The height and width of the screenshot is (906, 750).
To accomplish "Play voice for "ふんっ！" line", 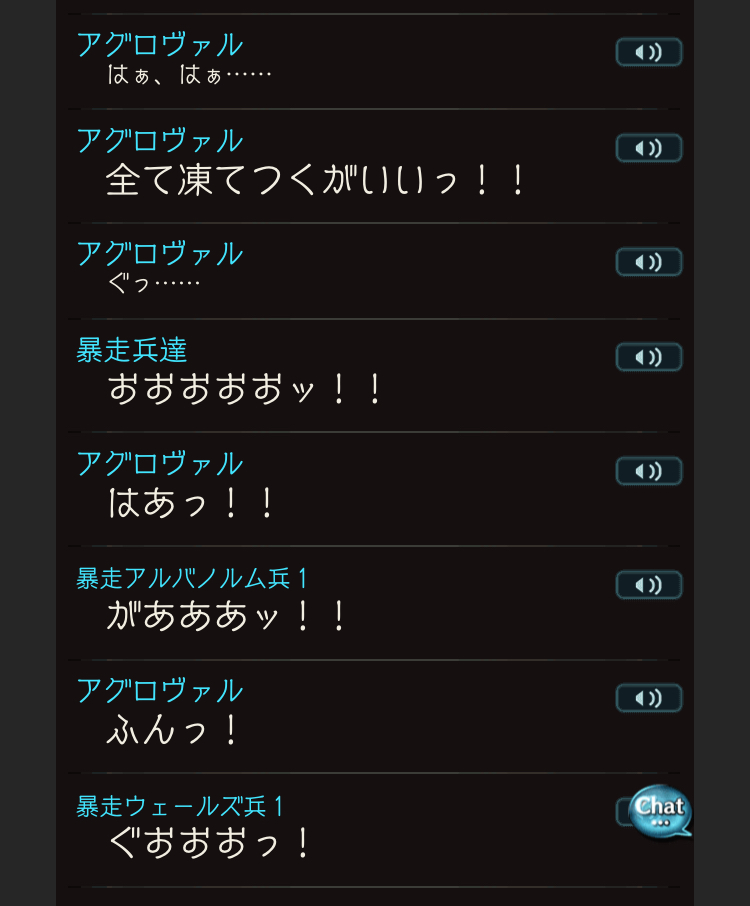I will click(649, 698).
